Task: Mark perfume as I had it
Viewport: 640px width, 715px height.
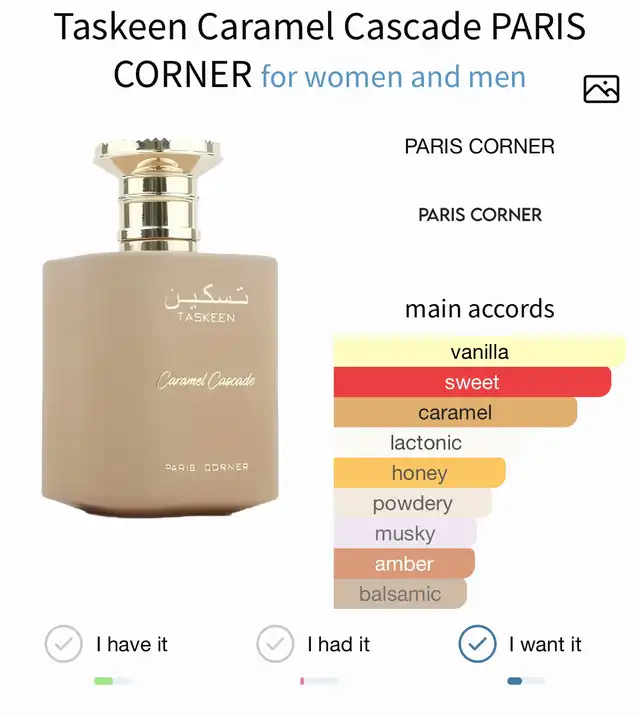Action: [x=275, y=644]
